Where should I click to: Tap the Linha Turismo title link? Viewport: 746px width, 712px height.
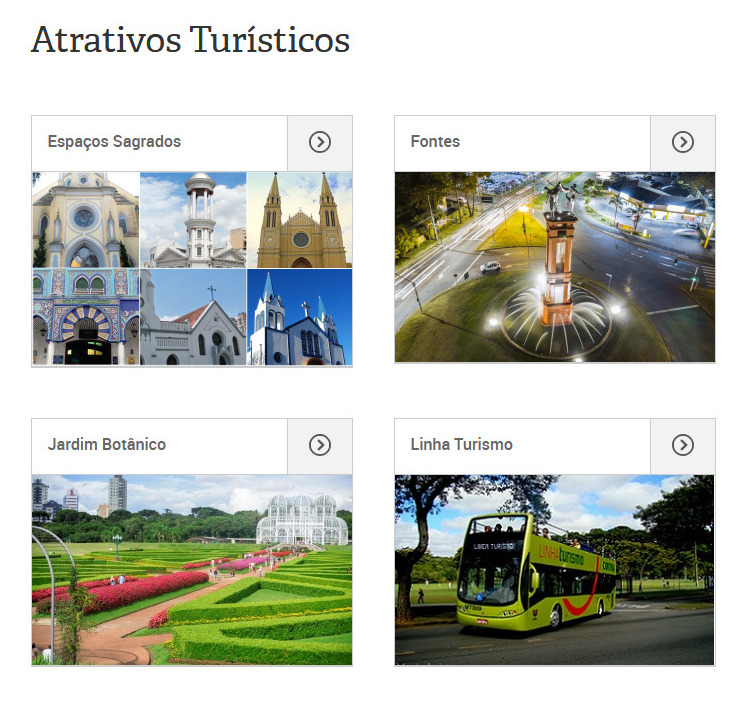(461, 445)
